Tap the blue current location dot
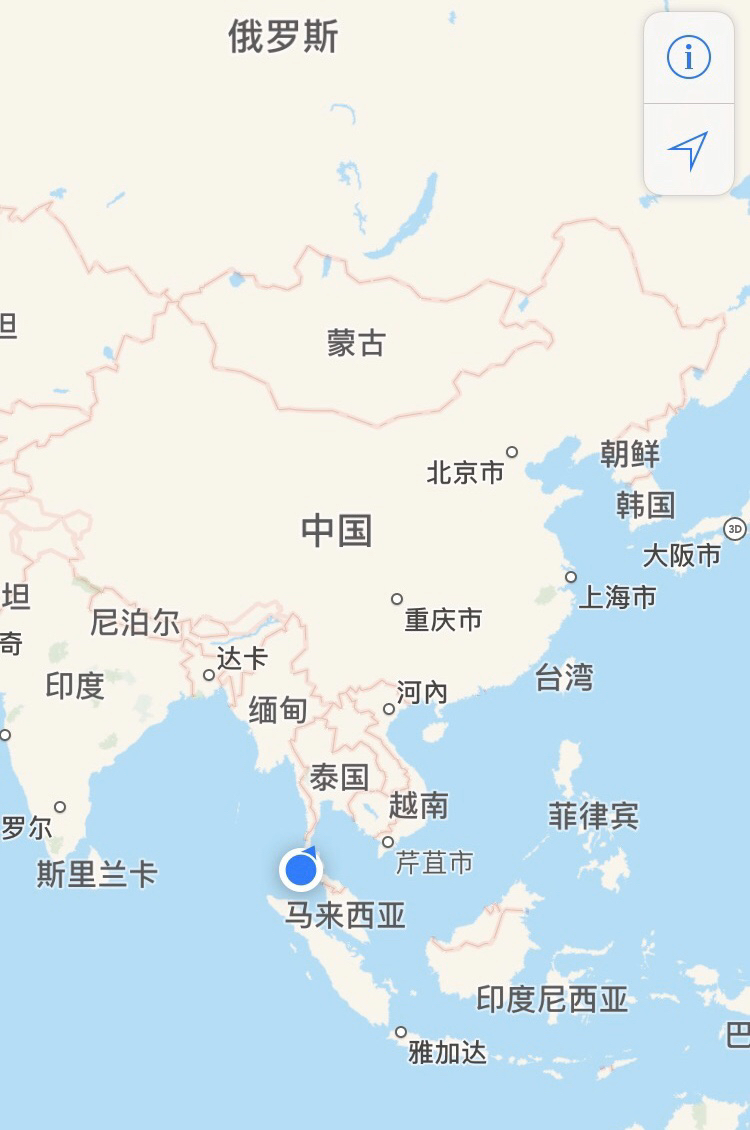 click(300, 869)
